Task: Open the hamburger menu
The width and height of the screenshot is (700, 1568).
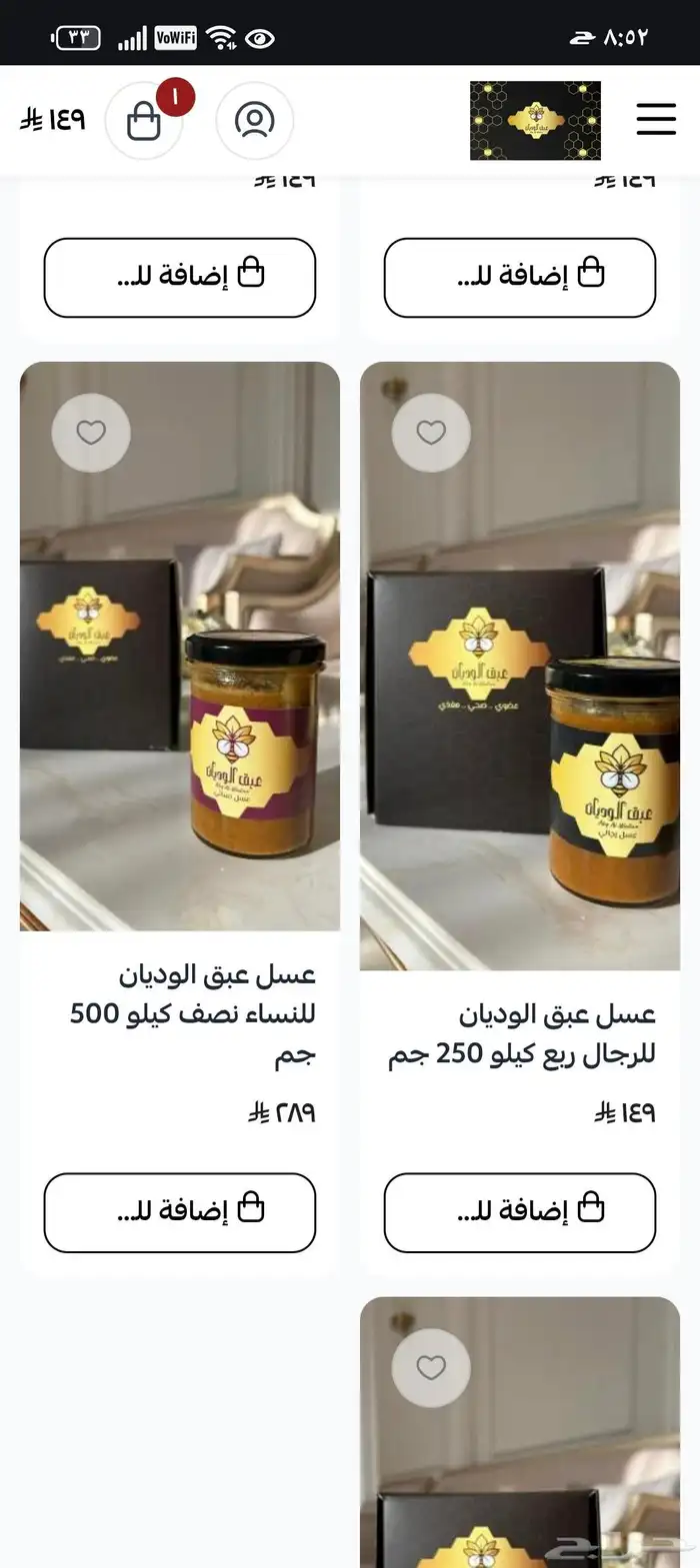Action: (656, 120)
